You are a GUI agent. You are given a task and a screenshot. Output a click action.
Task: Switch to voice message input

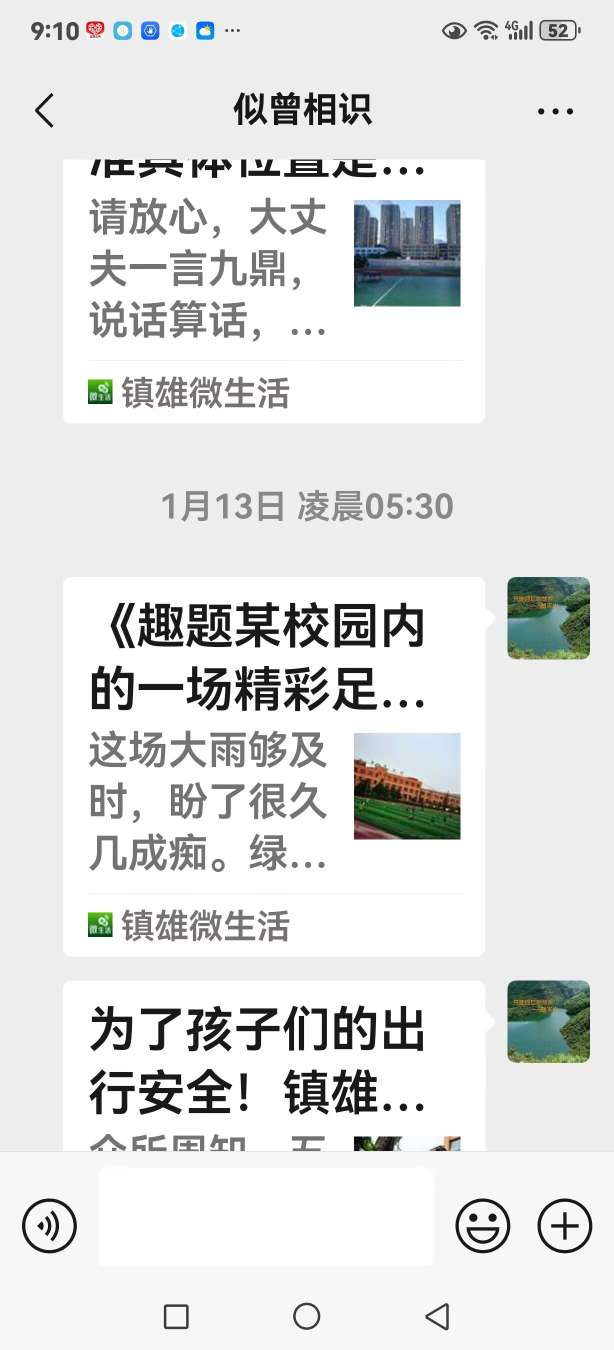click(x=50, y=1225)
